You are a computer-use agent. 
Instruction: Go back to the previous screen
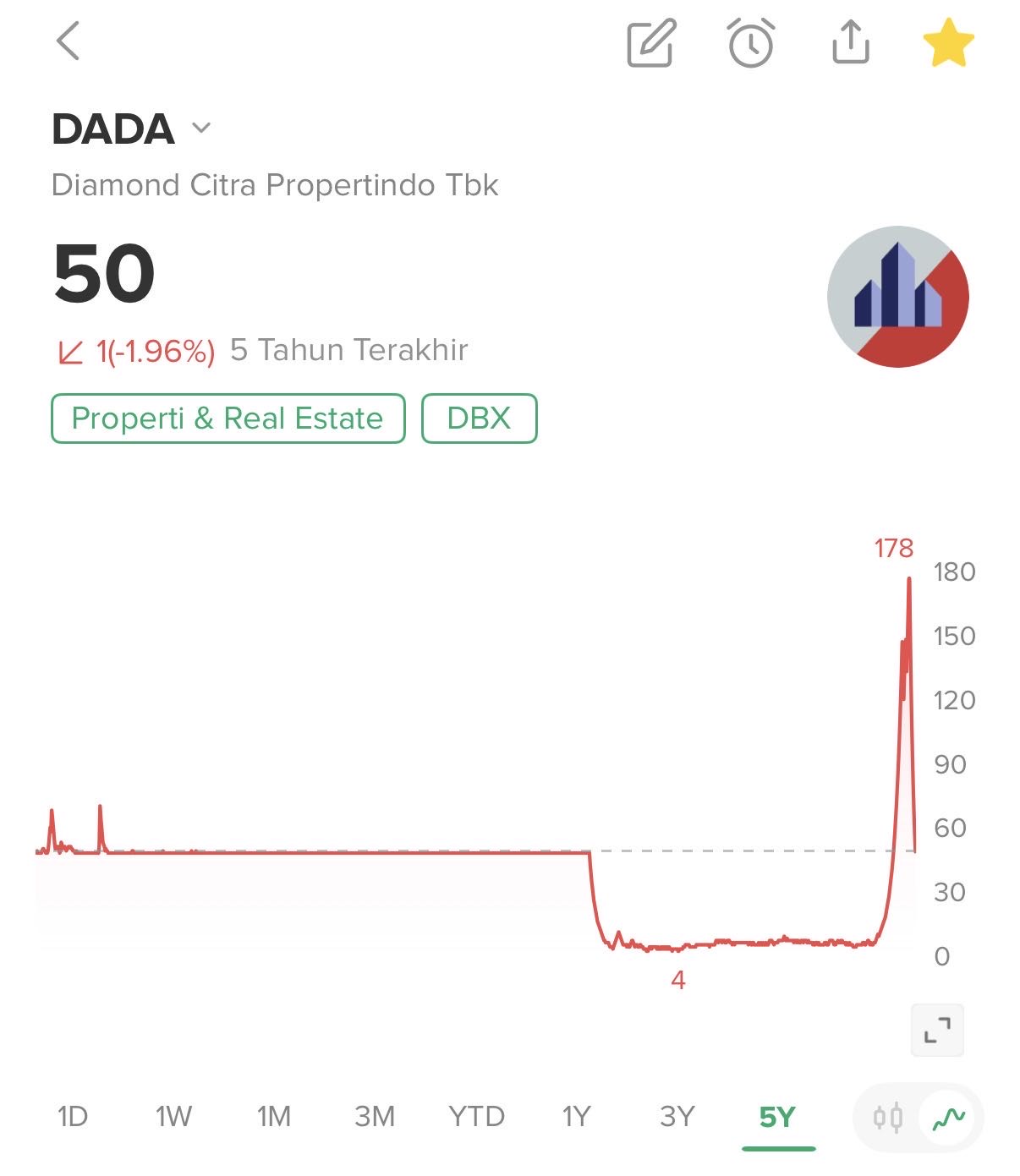[69, 41]
